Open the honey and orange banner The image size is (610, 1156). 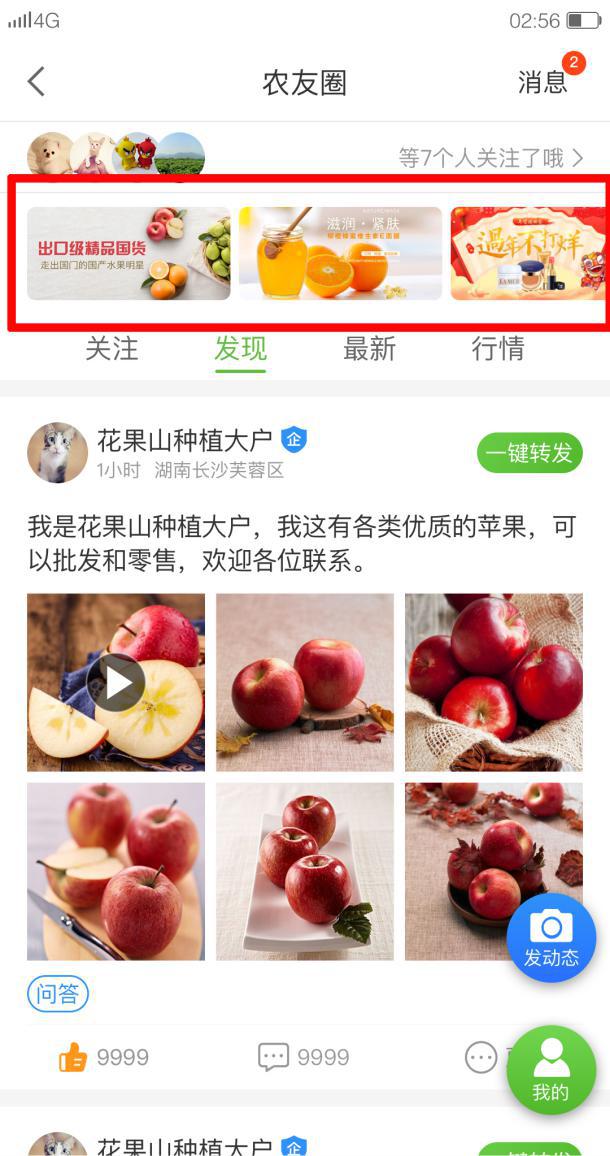tap(340, 254)
